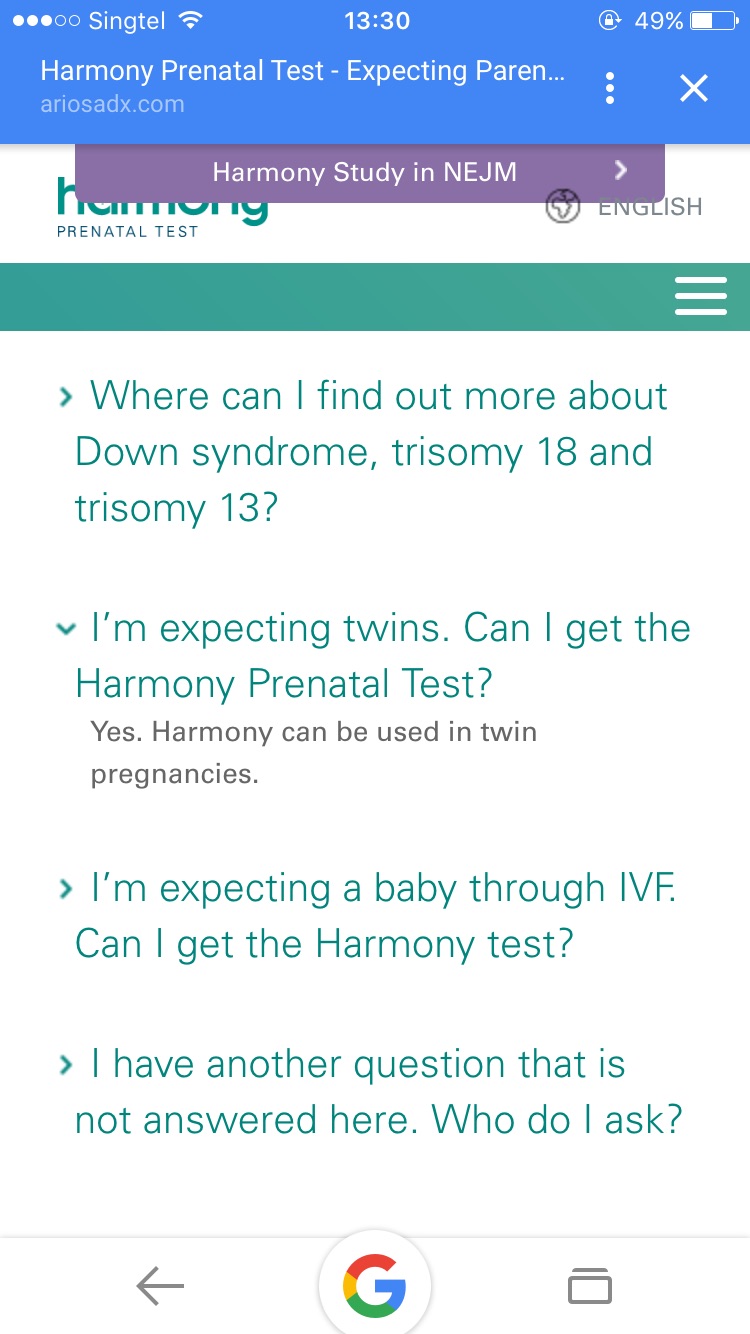Close the in-app browser tab
The image size is (750, 1334).
pyautogui.click(x=693, y=88)
